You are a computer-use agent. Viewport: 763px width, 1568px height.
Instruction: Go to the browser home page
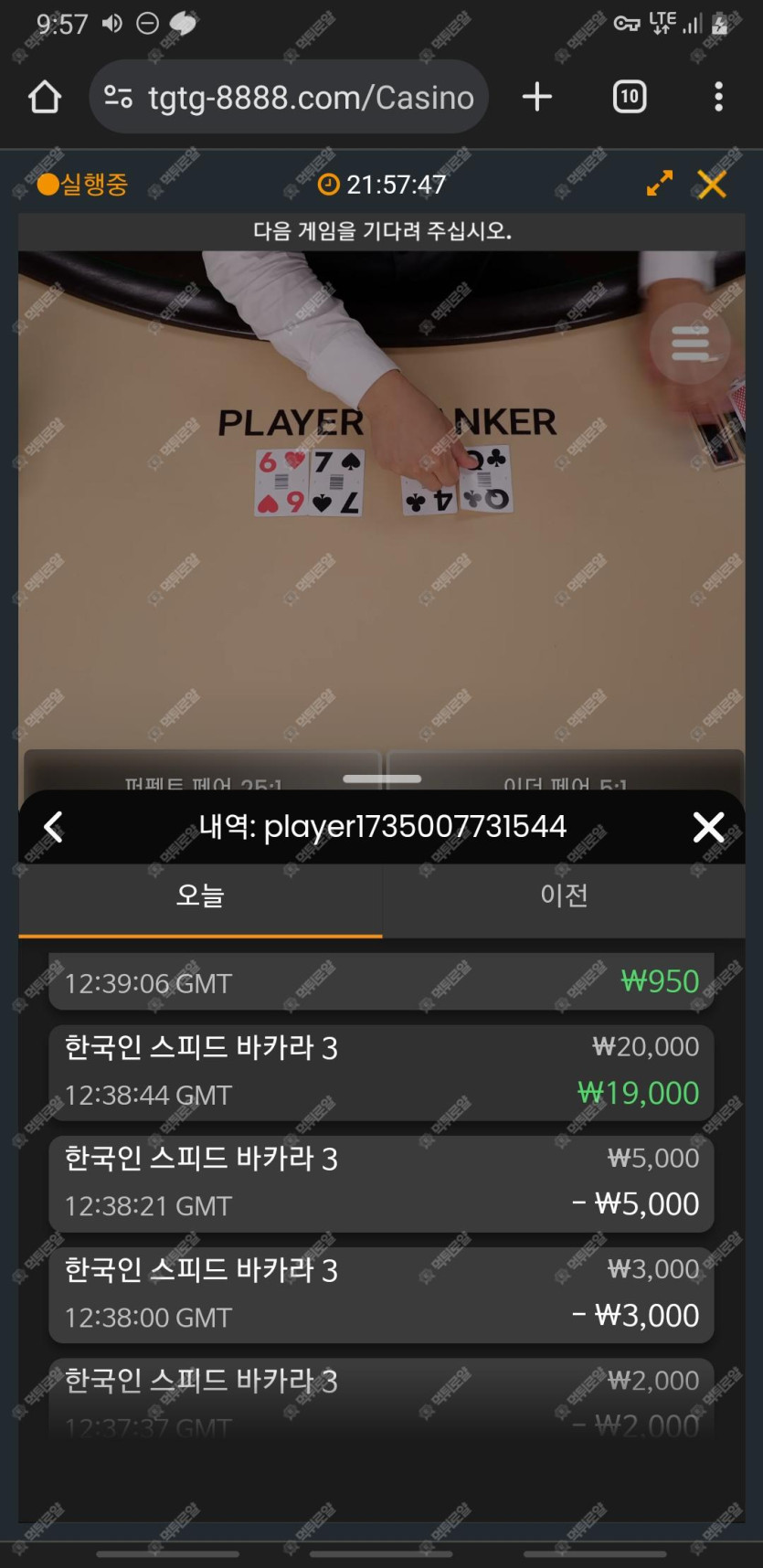[44, 97]
